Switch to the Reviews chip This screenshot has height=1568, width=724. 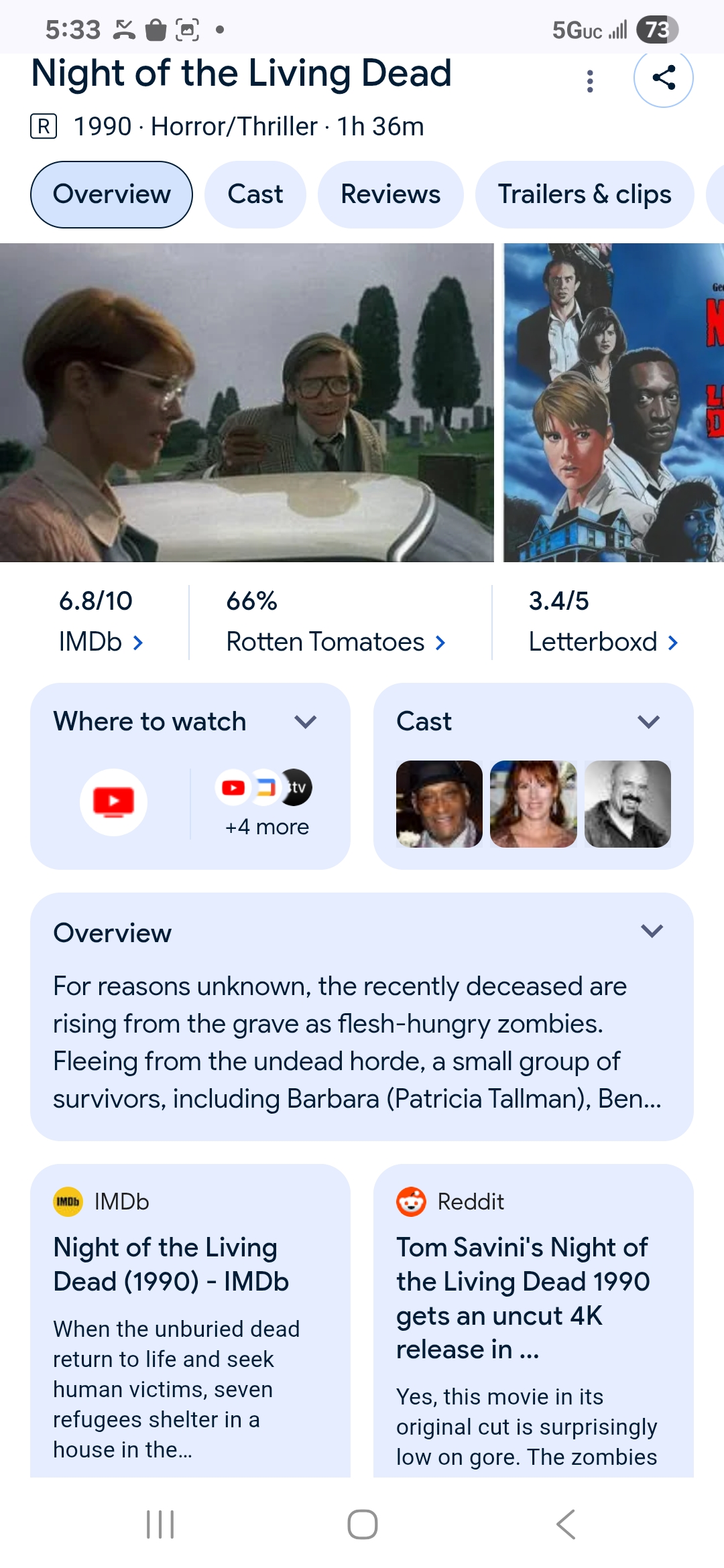tap(390, 194)
